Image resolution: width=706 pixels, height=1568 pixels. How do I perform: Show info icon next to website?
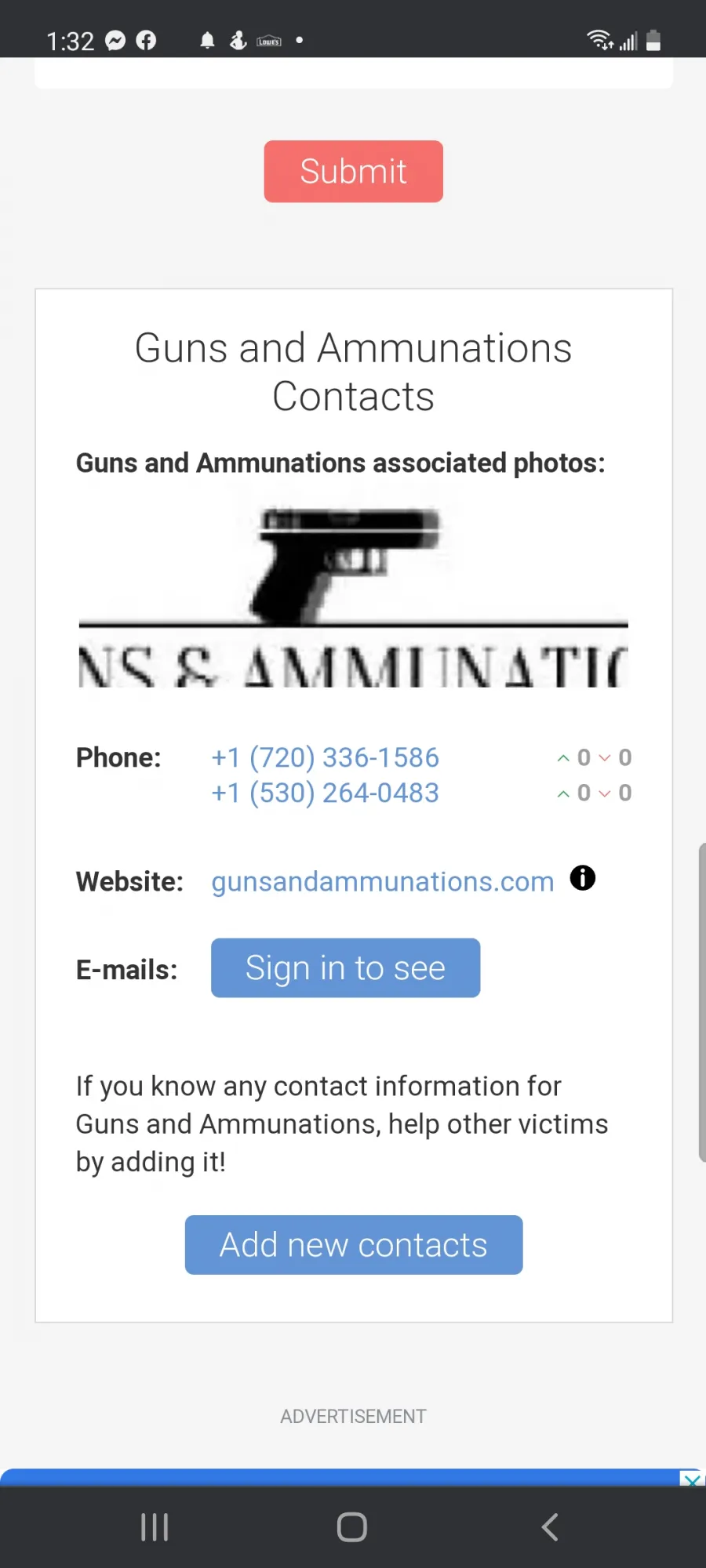tap(582, 878)
